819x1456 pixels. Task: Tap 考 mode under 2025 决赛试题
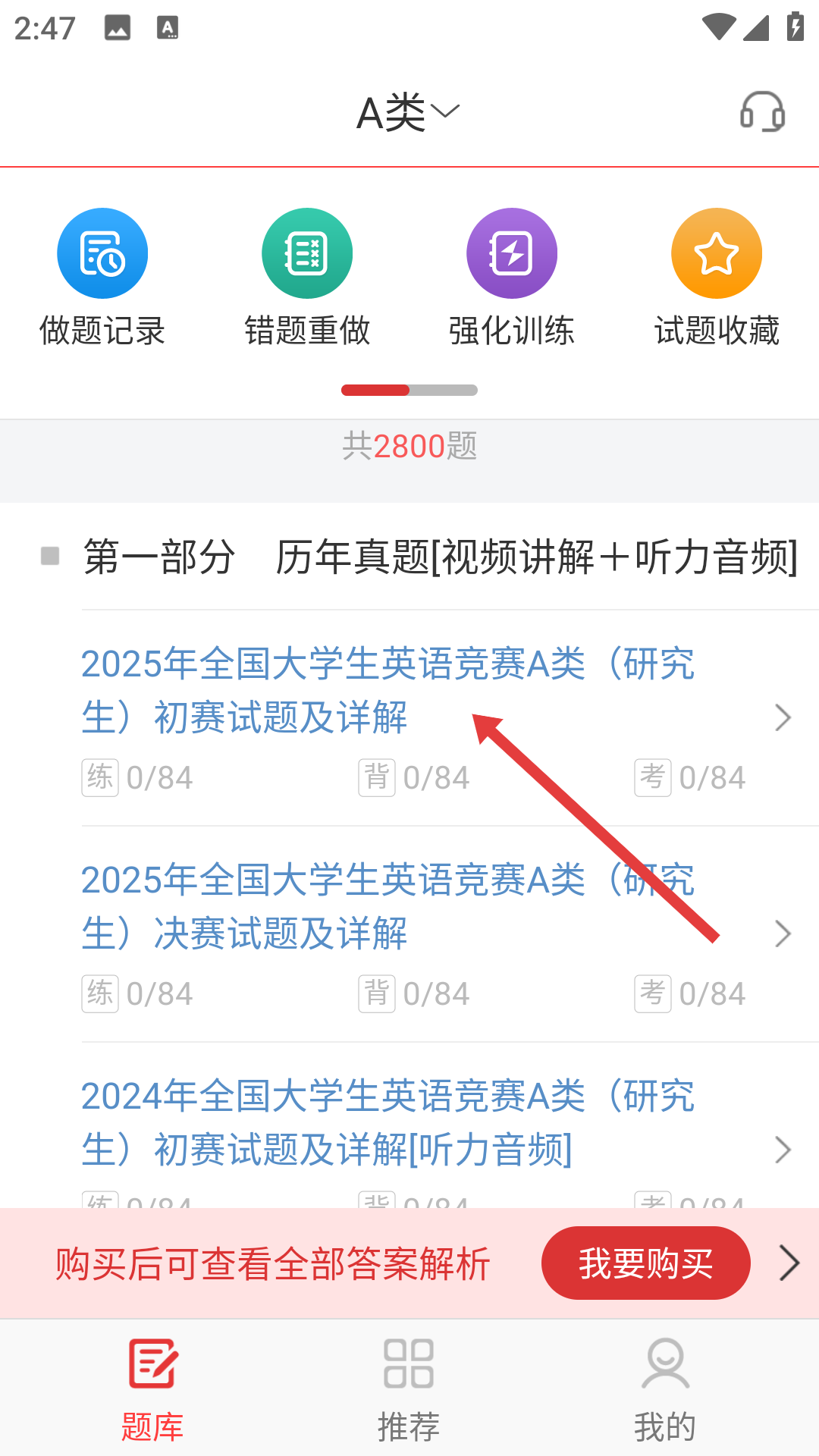690,993
